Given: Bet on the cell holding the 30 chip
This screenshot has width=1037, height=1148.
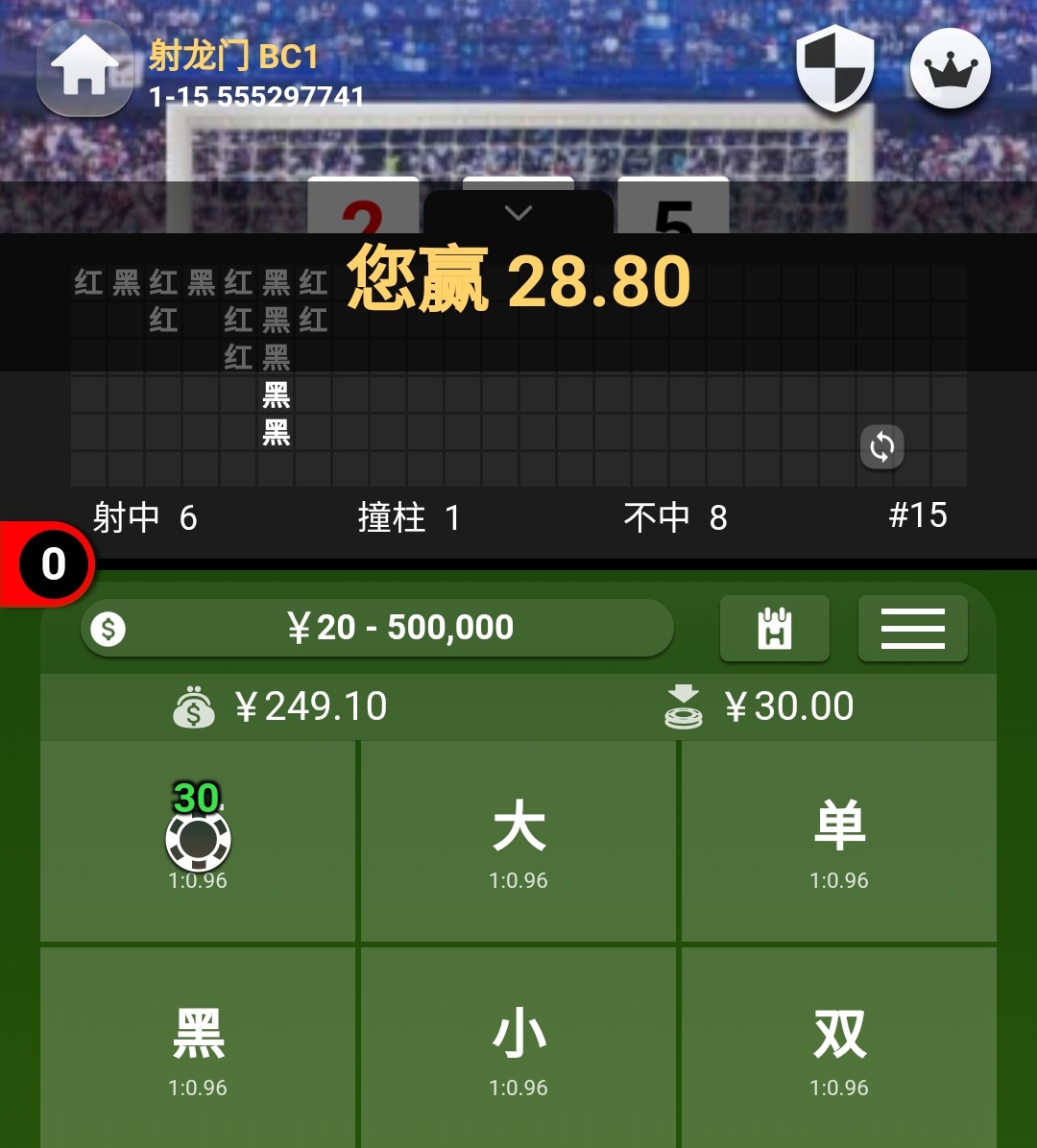Looking at the screenshot, I should pyautogui.click(x=198, y=841).
